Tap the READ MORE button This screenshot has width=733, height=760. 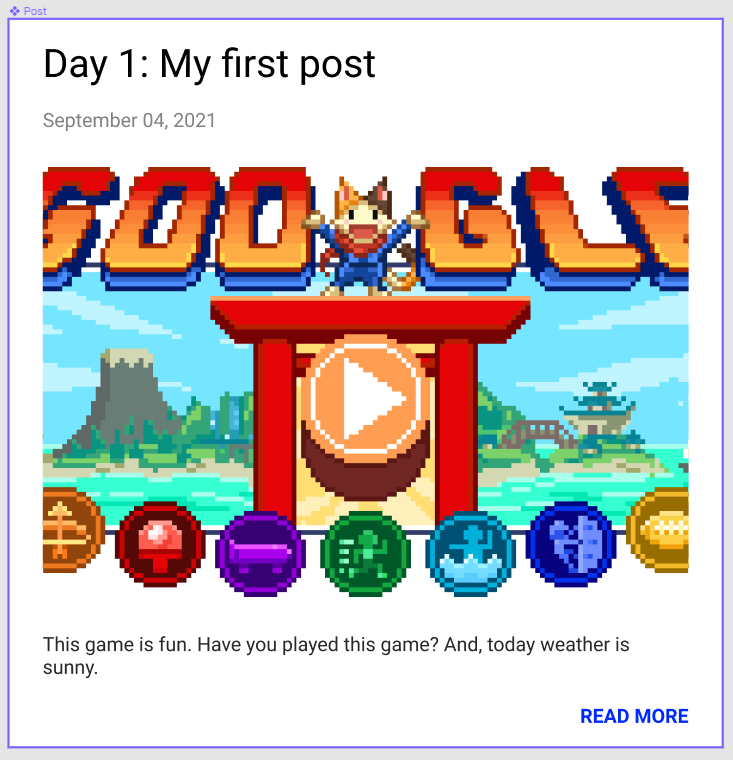tap(634, 716)
